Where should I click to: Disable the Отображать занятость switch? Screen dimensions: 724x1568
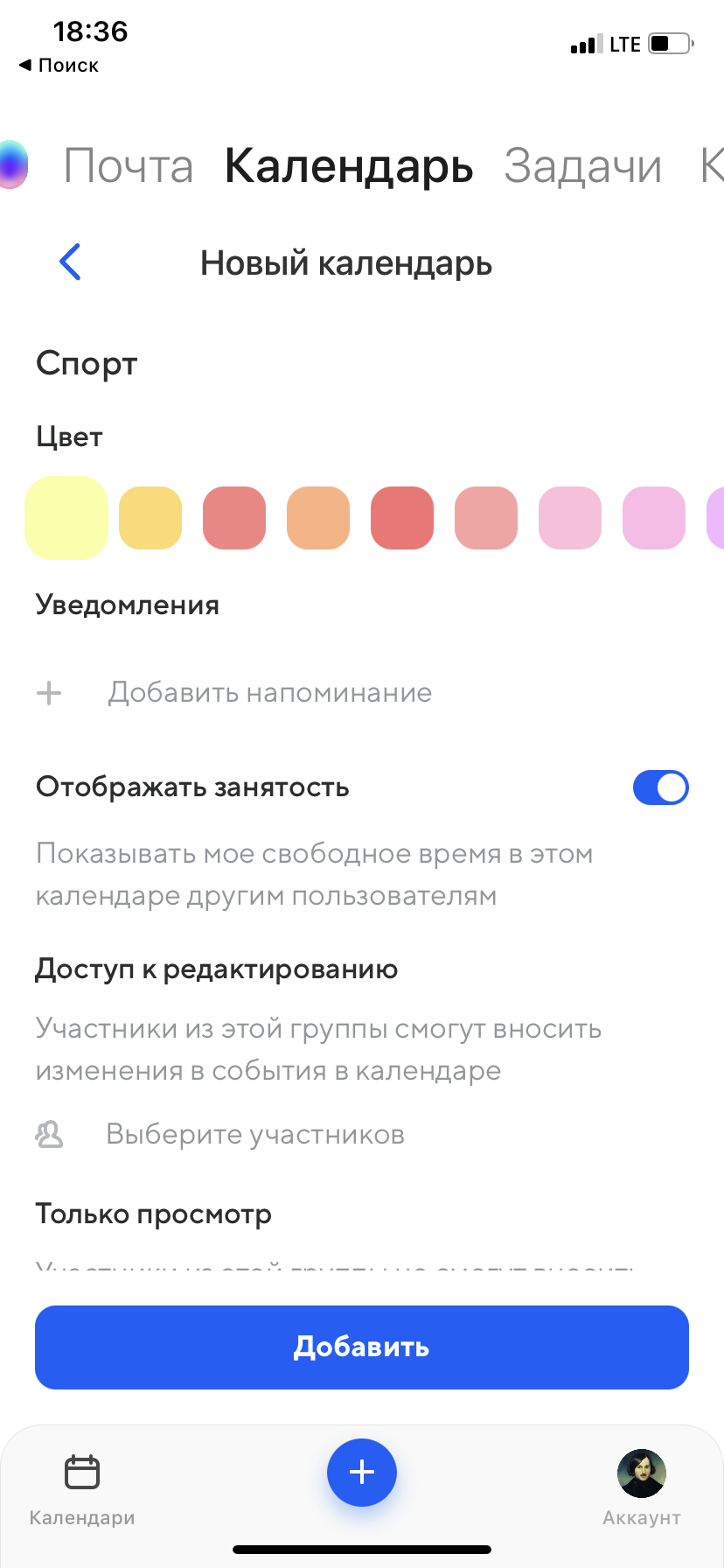(661, 787)
